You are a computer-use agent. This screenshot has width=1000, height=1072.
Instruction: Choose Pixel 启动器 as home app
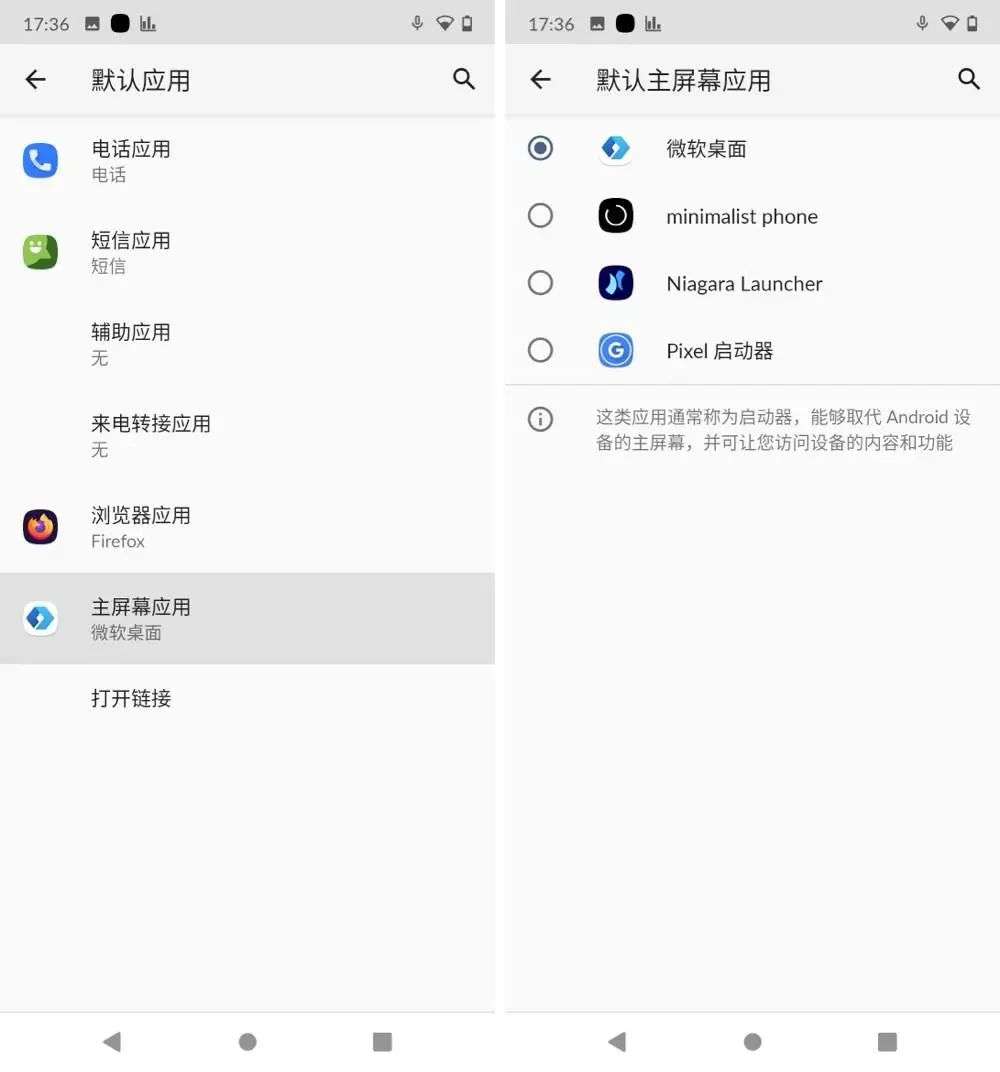(x=753, y=351)
